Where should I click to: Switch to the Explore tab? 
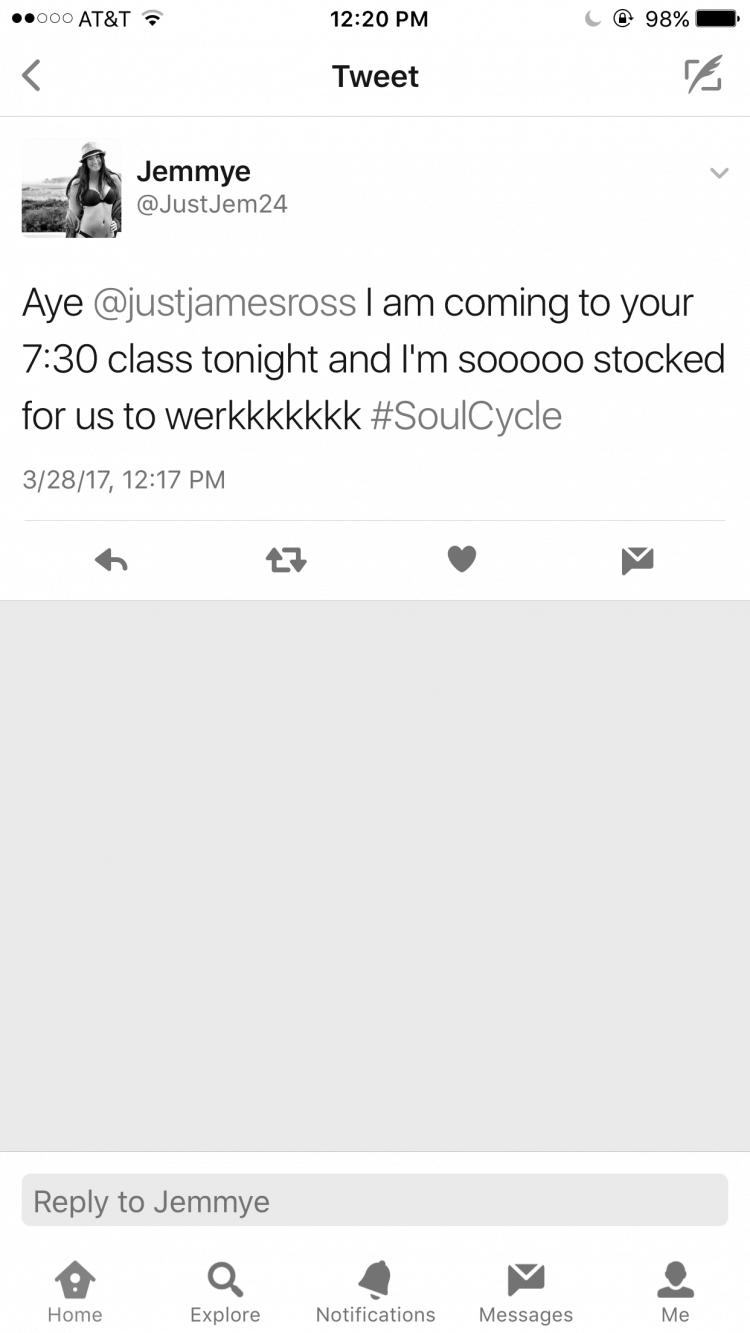click(x=225, y=1291)
